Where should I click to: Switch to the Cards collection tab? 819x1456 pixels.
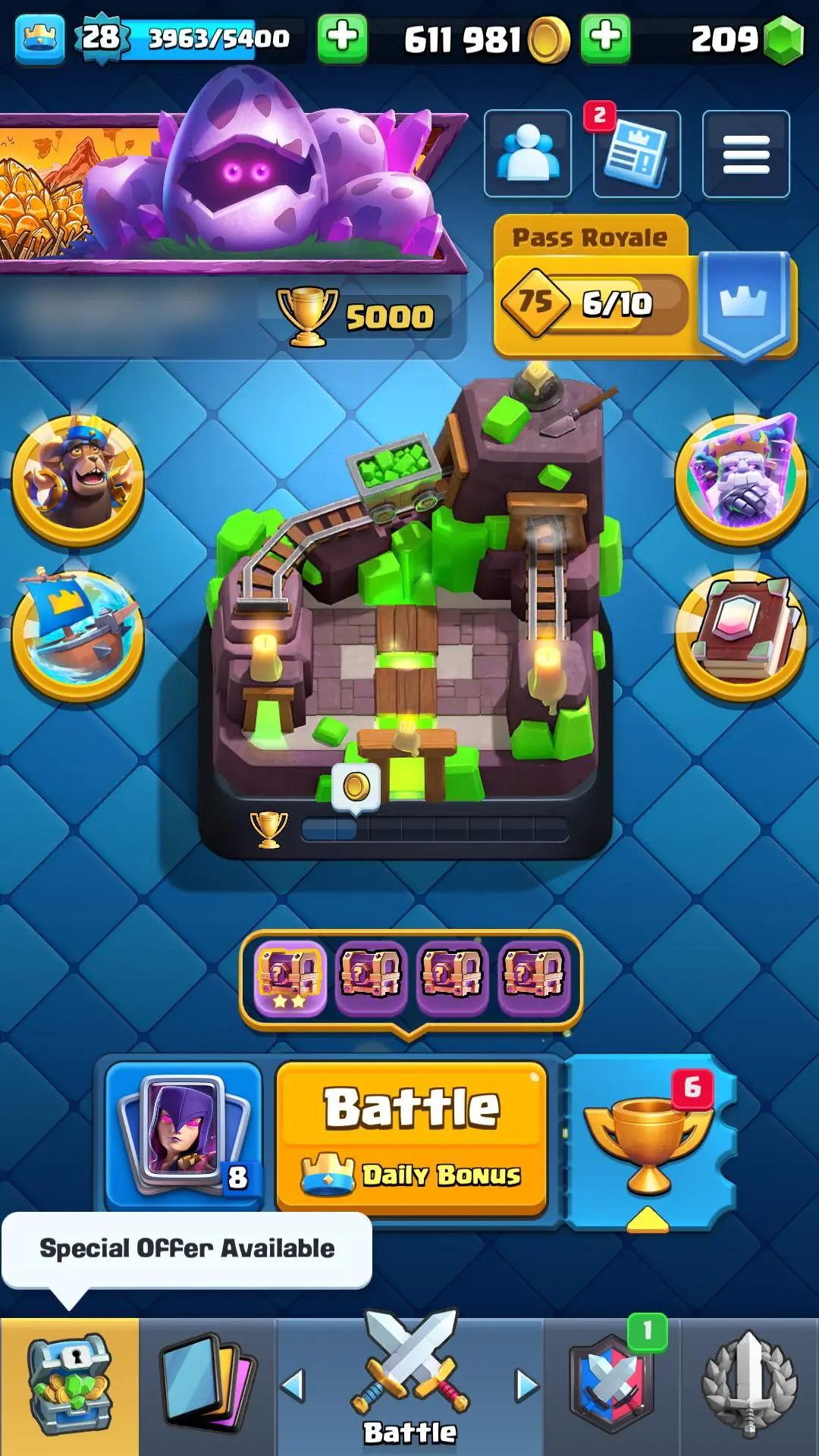click(207, 1386)
